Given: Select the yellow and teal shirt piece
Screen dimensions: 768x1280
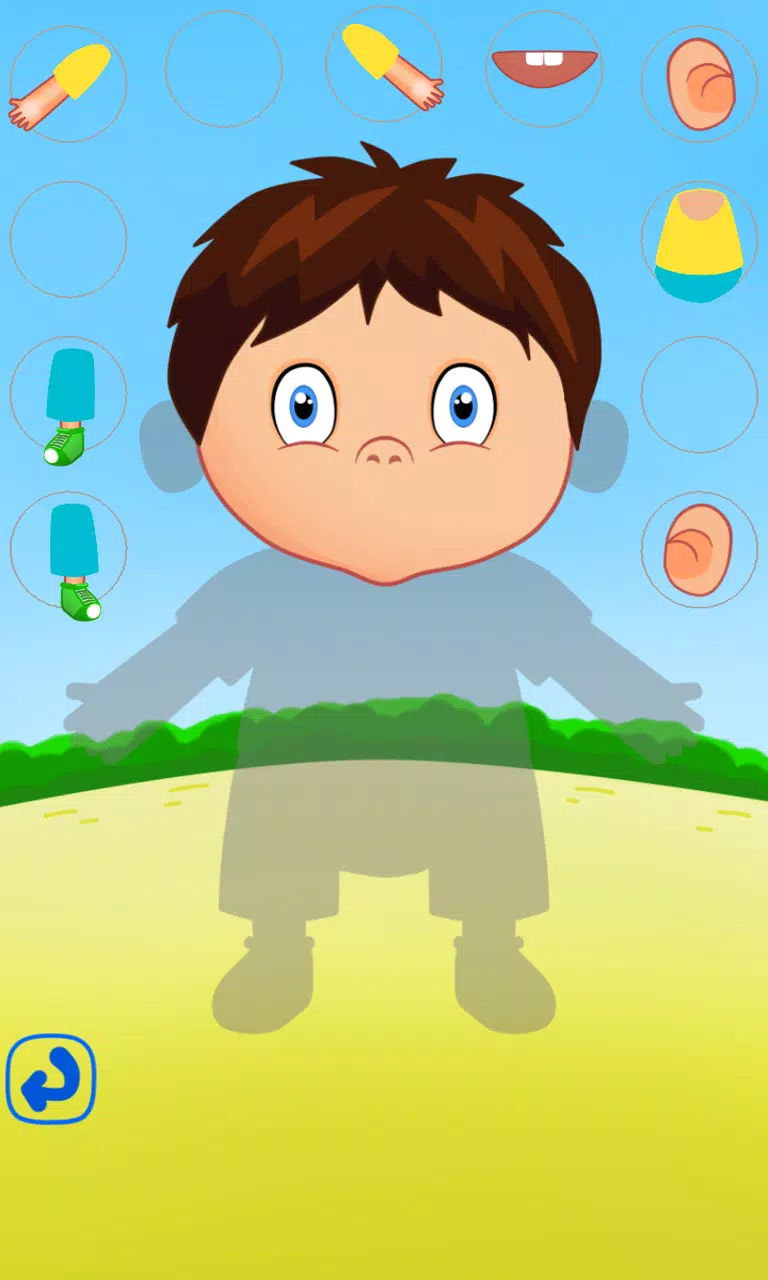Looking at the screenshot, I should [698, 243].
